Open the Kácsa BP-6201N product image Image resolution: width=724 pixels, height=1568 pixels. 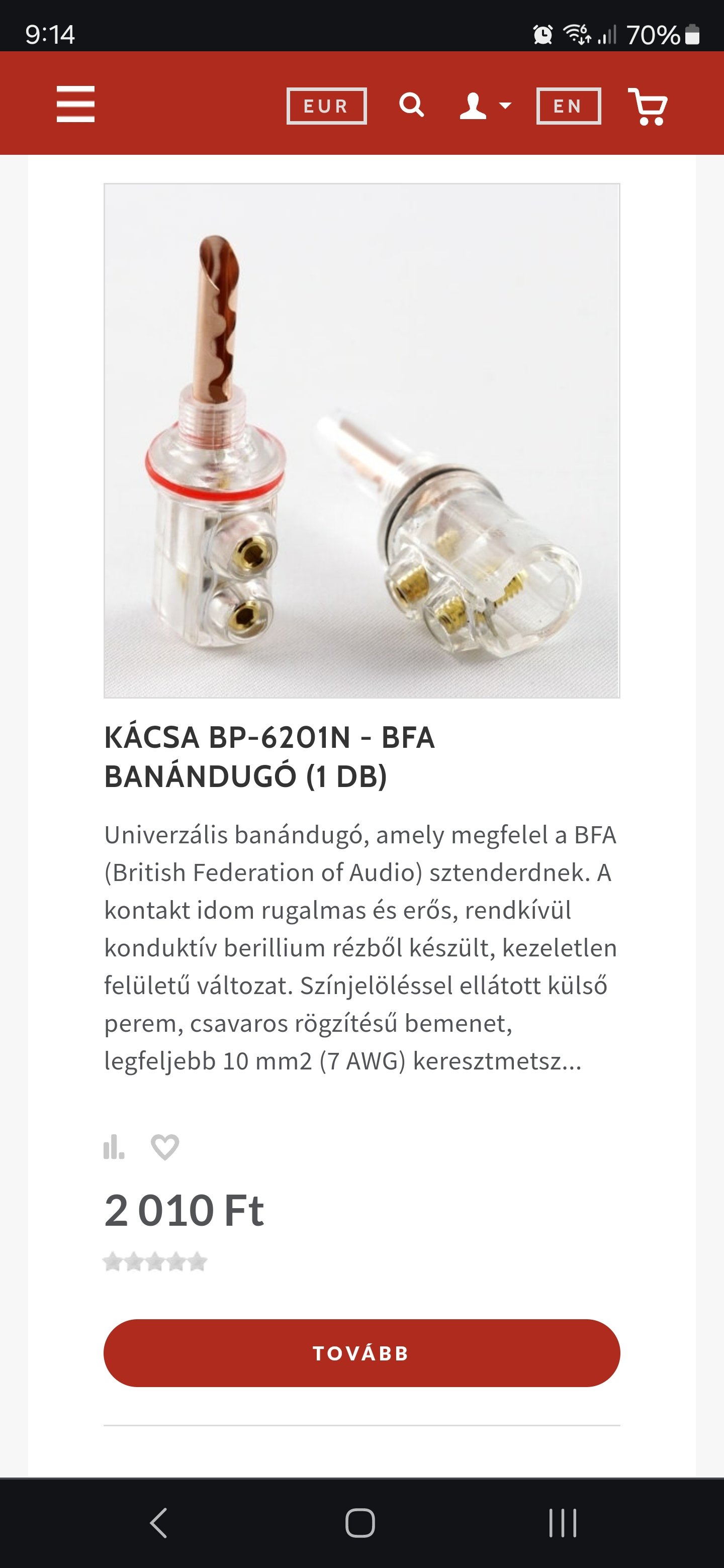(361, 440)
